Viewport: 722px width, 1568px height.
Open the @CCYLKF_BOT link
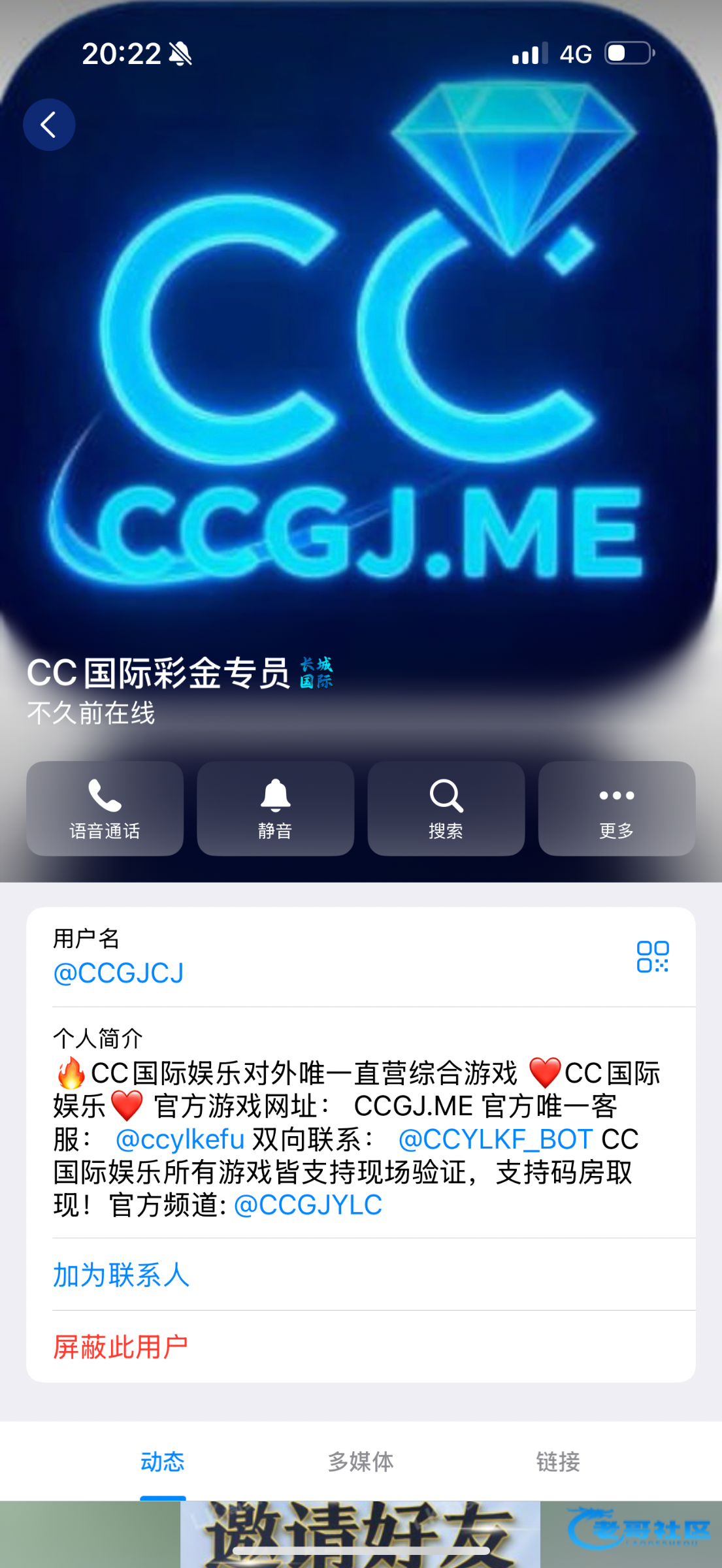[495, 1139]
